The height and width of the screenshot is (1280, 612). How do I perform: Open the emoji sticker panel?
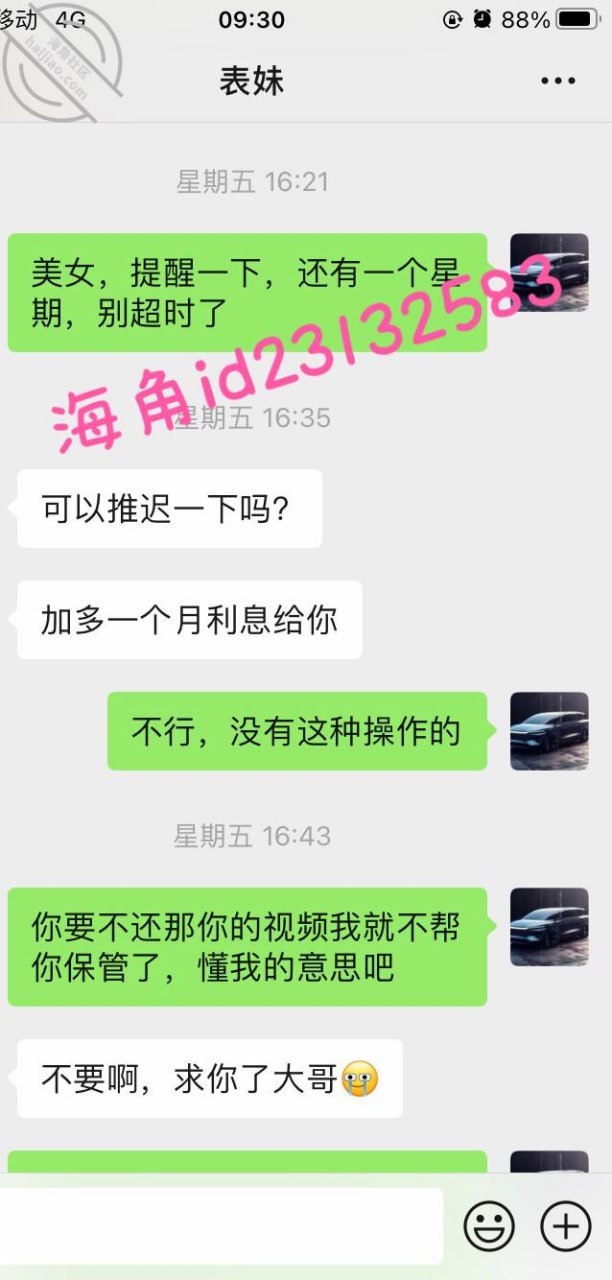489,1226
